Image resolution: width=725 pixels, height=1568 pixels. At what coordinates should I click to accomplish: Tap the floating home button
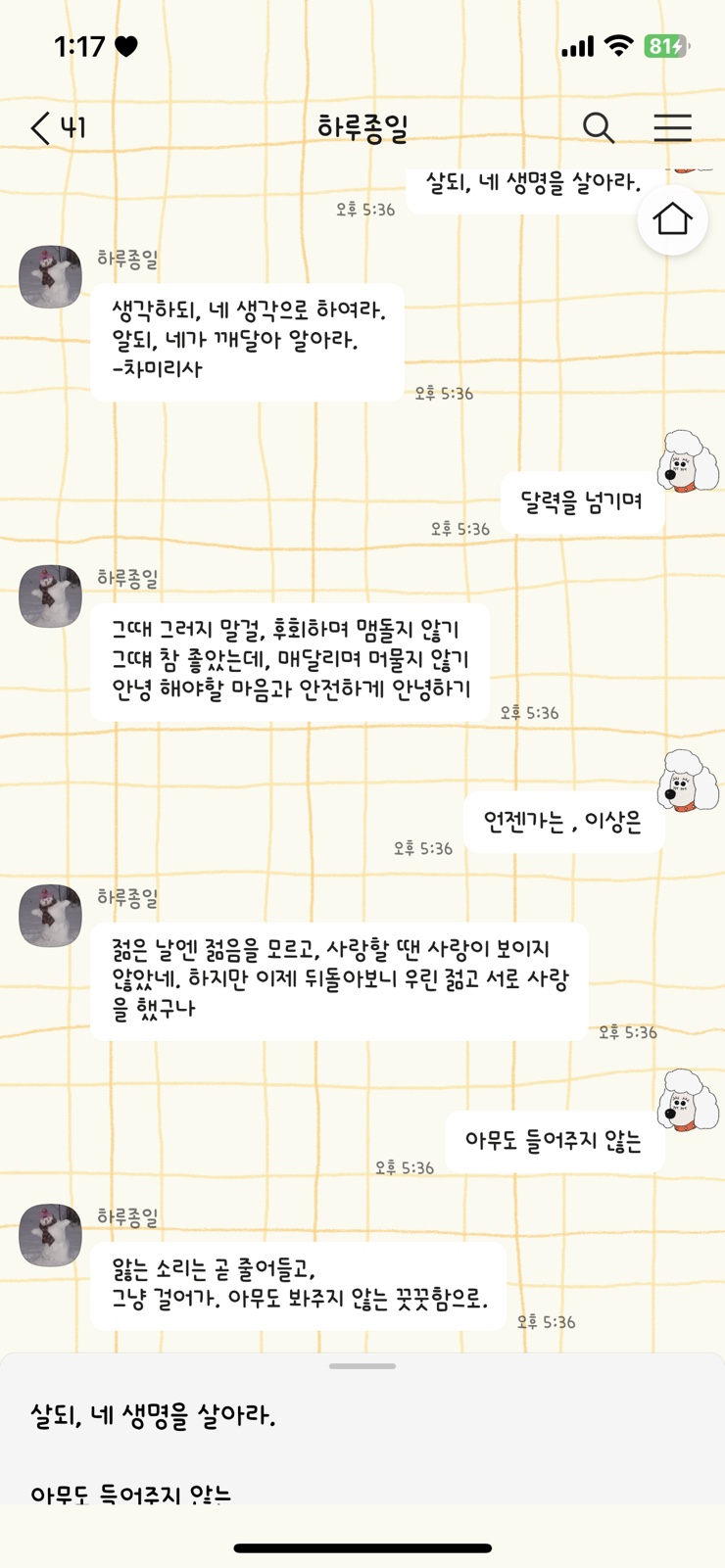(672, 219)
